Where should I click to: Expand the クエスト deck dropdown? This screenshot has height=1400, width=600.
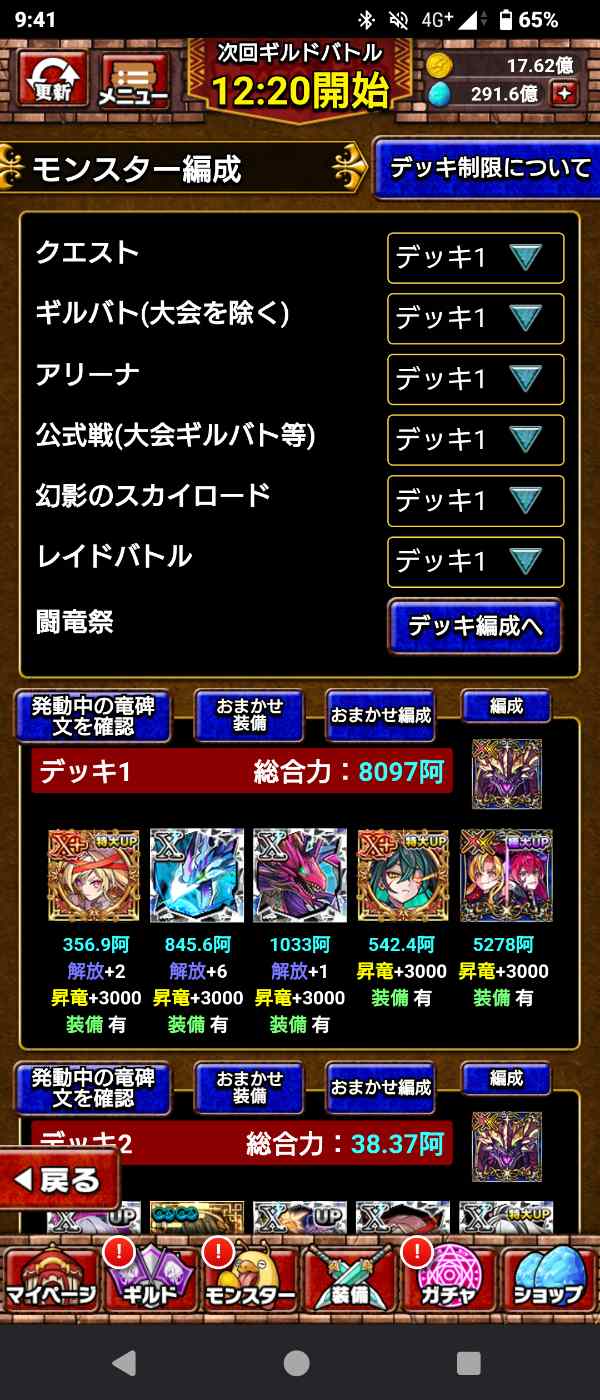pos(475,258)
